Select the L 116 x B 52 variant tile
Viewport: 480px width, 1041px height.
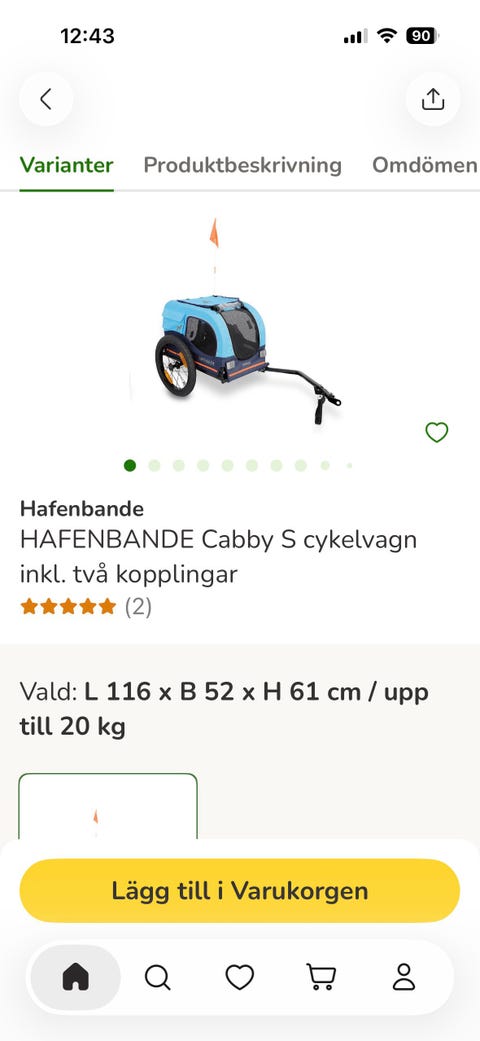pos(108,807)
